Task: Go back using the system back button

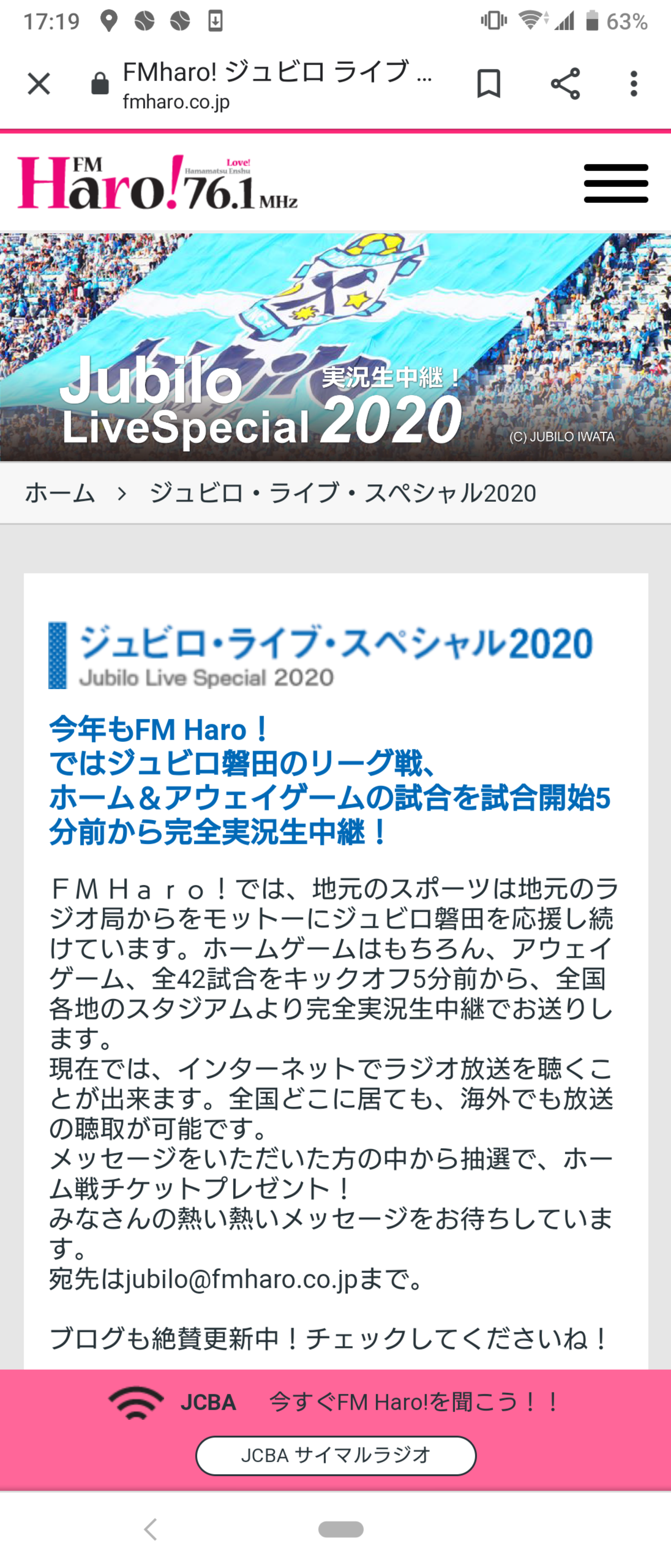Action: pos(150,1529)
